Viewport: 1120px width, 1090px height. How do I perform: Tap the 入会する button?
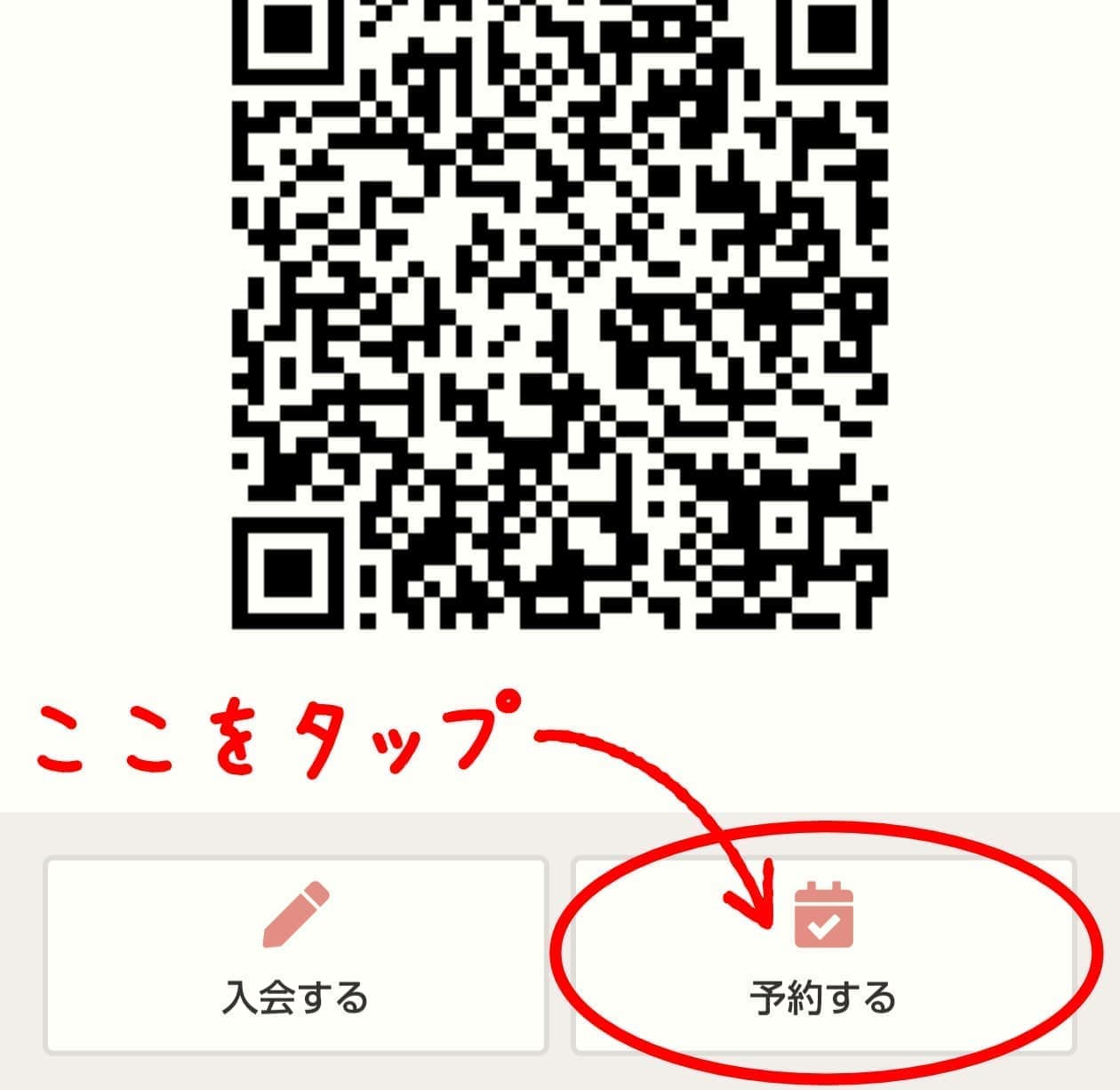[x=295, y=955]
